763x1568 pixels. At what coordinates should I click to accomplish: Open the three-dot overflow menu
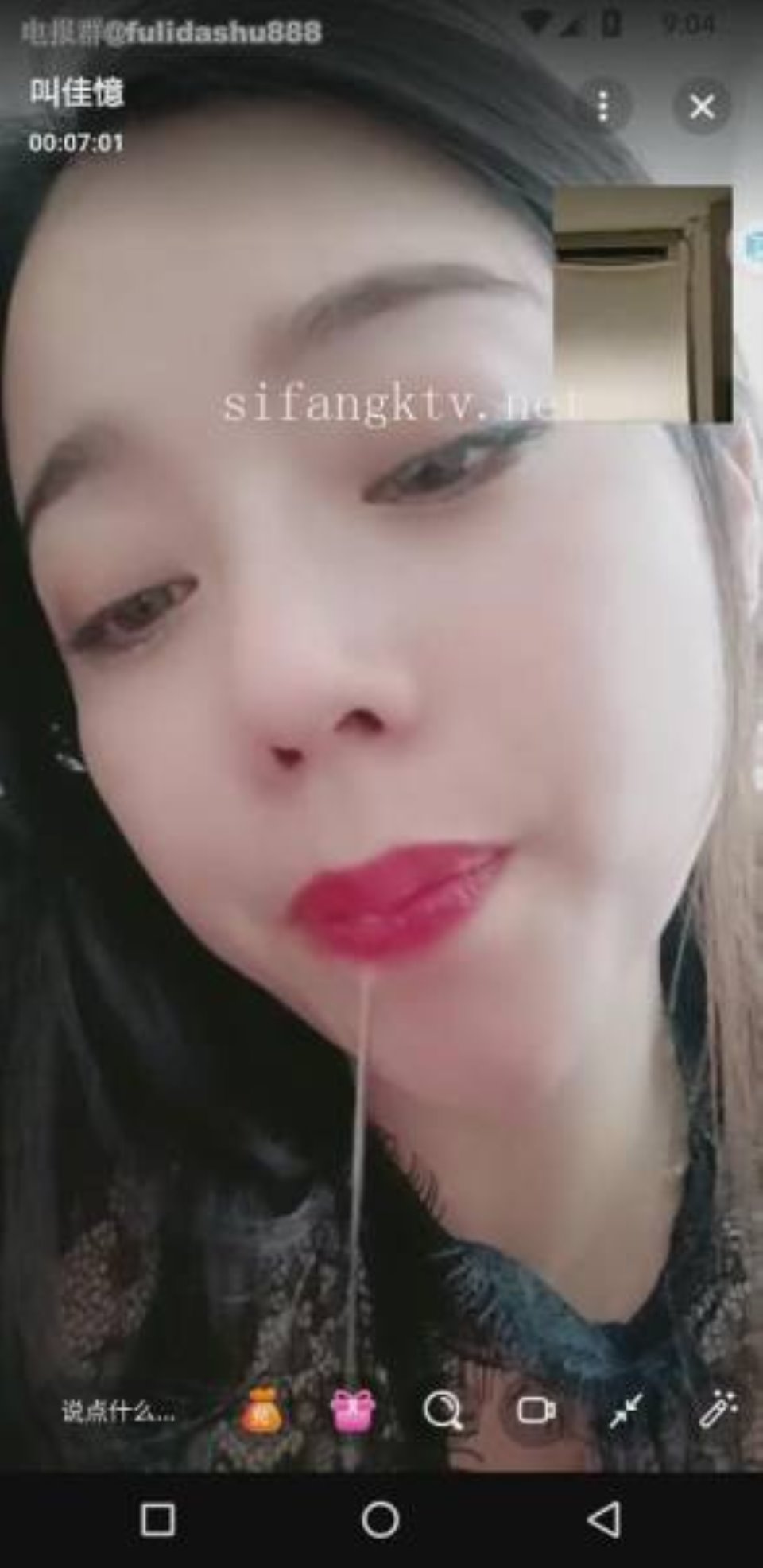pyautogui.click(x=603, y=106)
